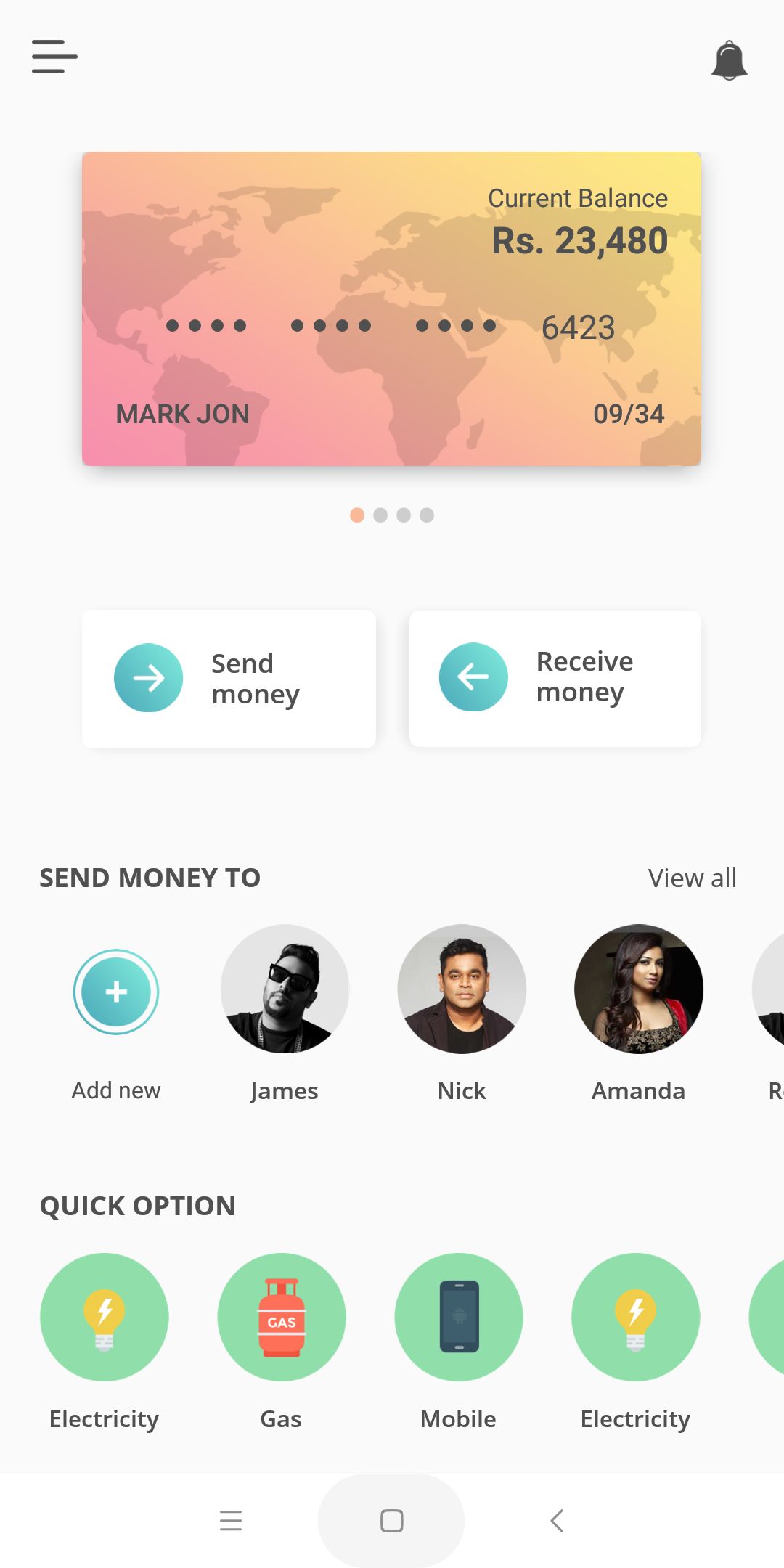784x1568 pixels.
Task: Open the hamburger drawer menu
Action: click(x=54, y=57)
